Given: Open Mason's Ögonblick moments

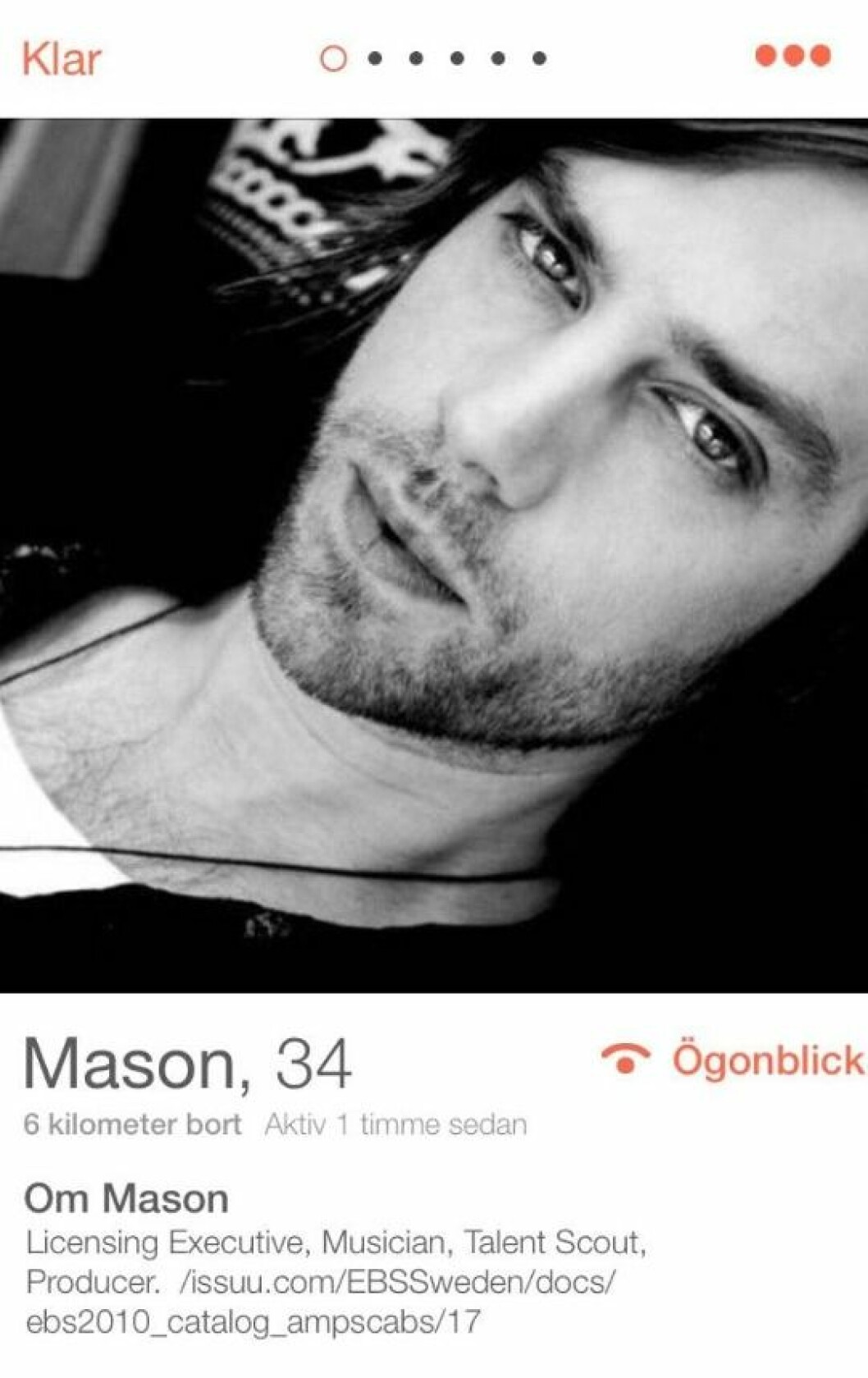Looking at the screenshot, I should coord(733,1060).
